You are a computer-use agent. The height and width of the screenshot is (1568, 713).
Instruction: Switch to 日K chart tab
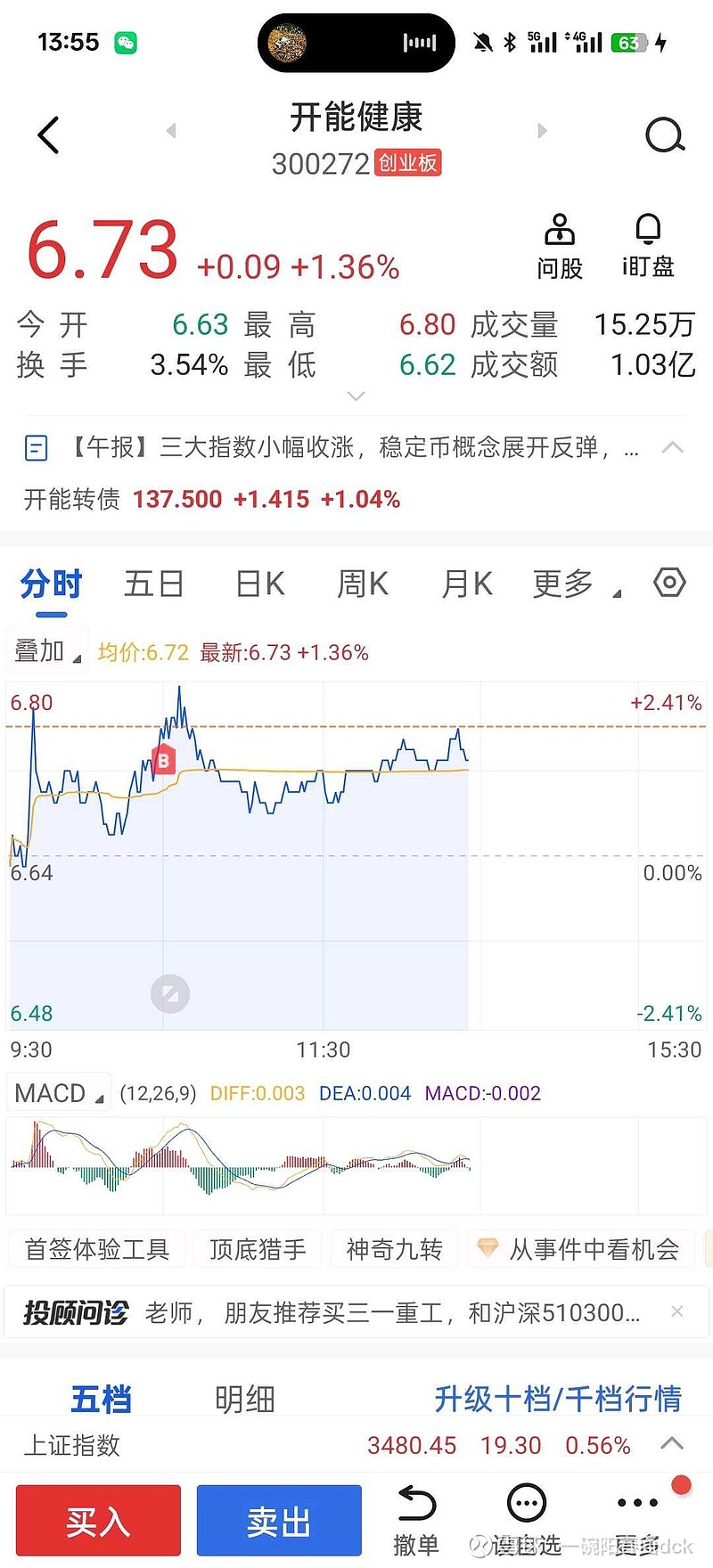[259, 584]
